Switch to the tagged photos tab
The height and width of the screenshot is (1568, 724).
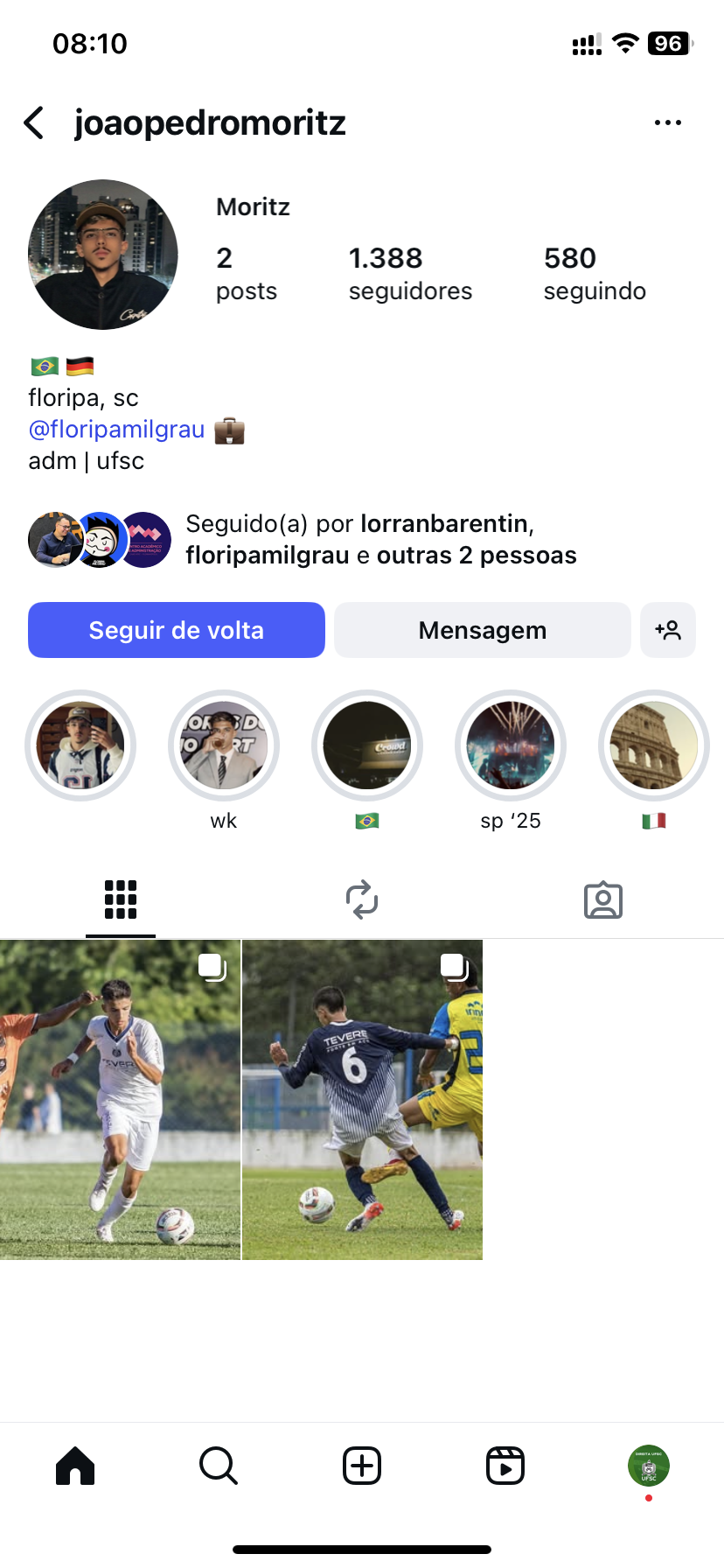[602, 899]
